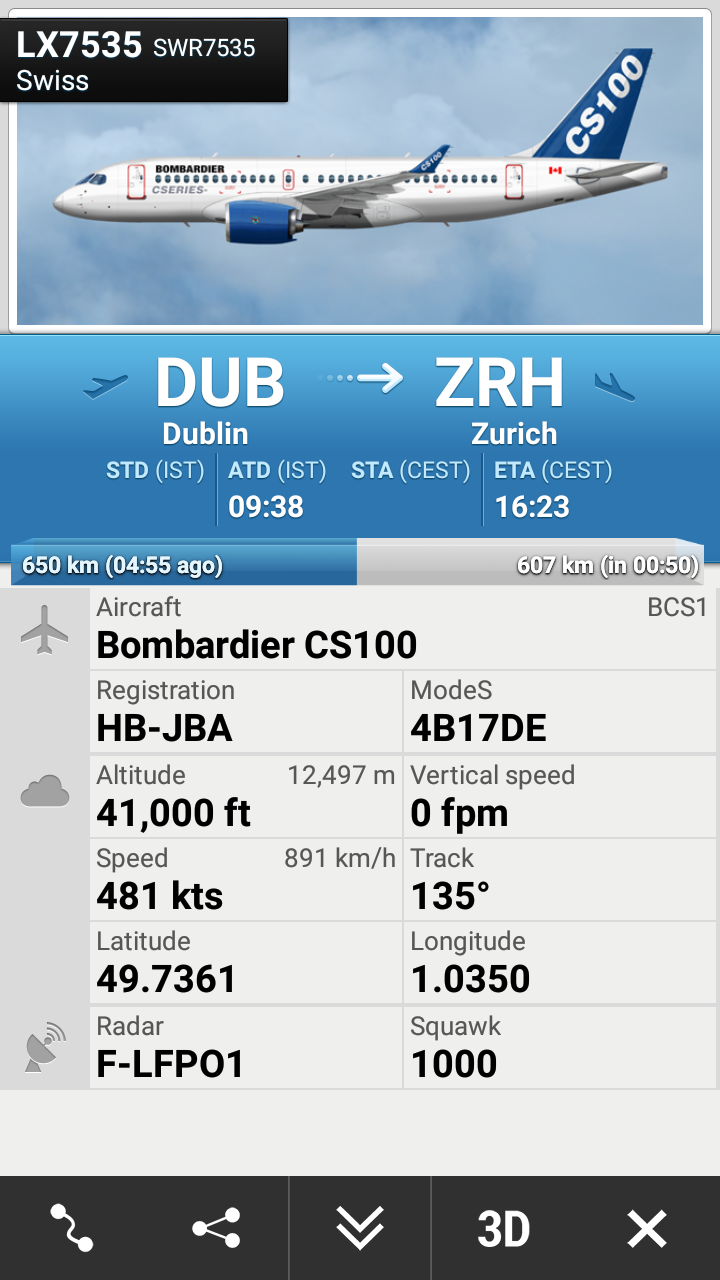Collapse the flight info panel
This screenshot has width=720, height=1280.
[x=360, y=1228]
